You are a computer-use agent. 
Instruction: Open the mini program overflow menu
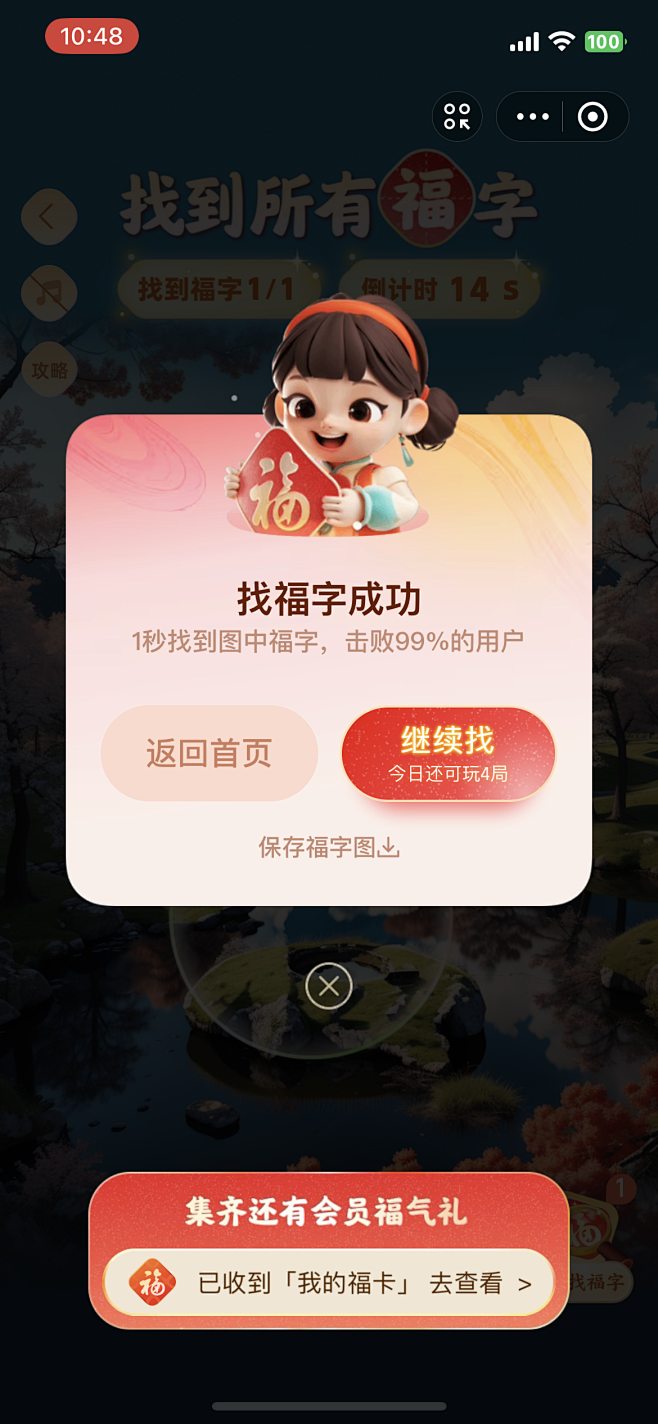click(x=532, y=117)
